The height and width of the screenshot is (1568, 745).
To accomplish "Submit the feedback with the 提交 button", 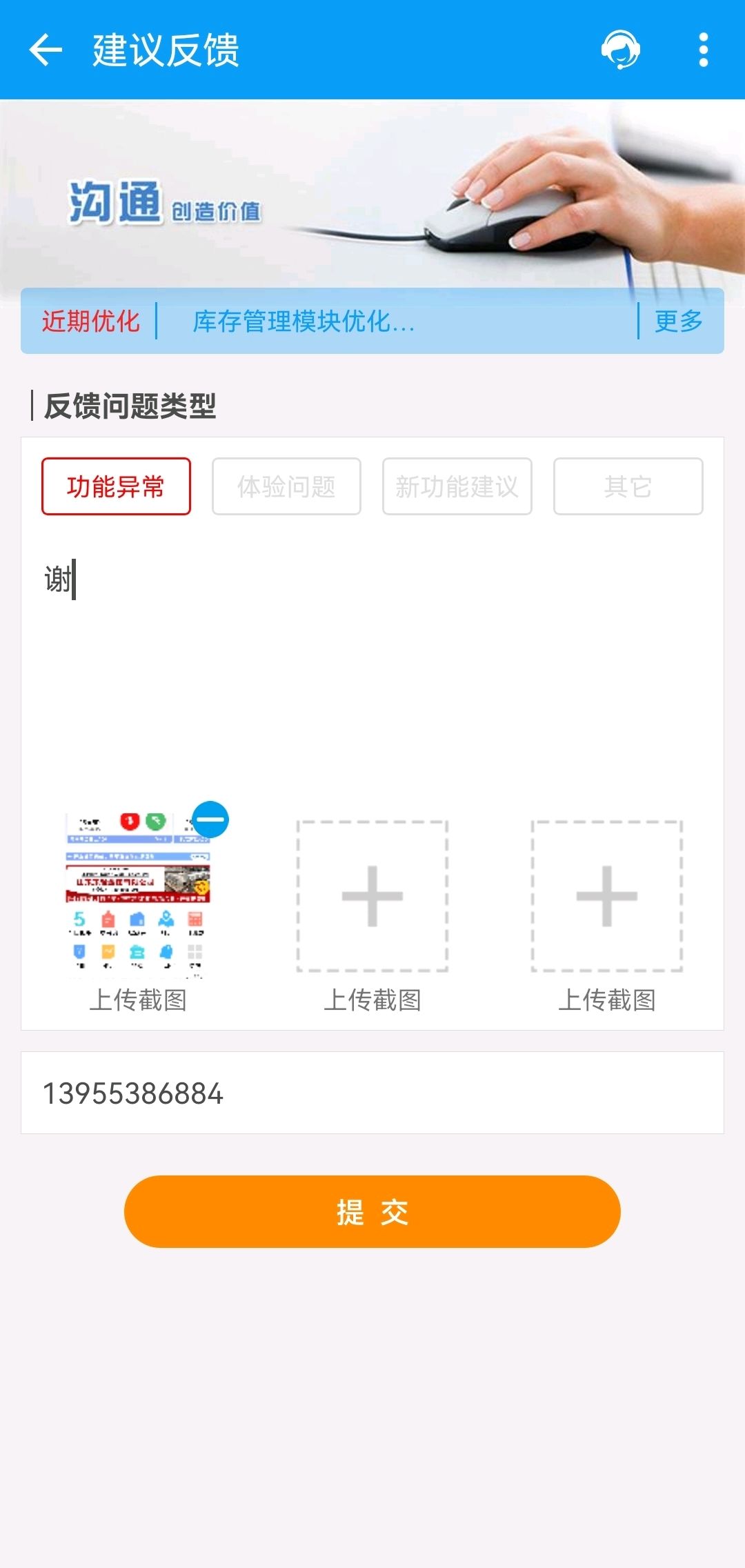I will 372,1211.
